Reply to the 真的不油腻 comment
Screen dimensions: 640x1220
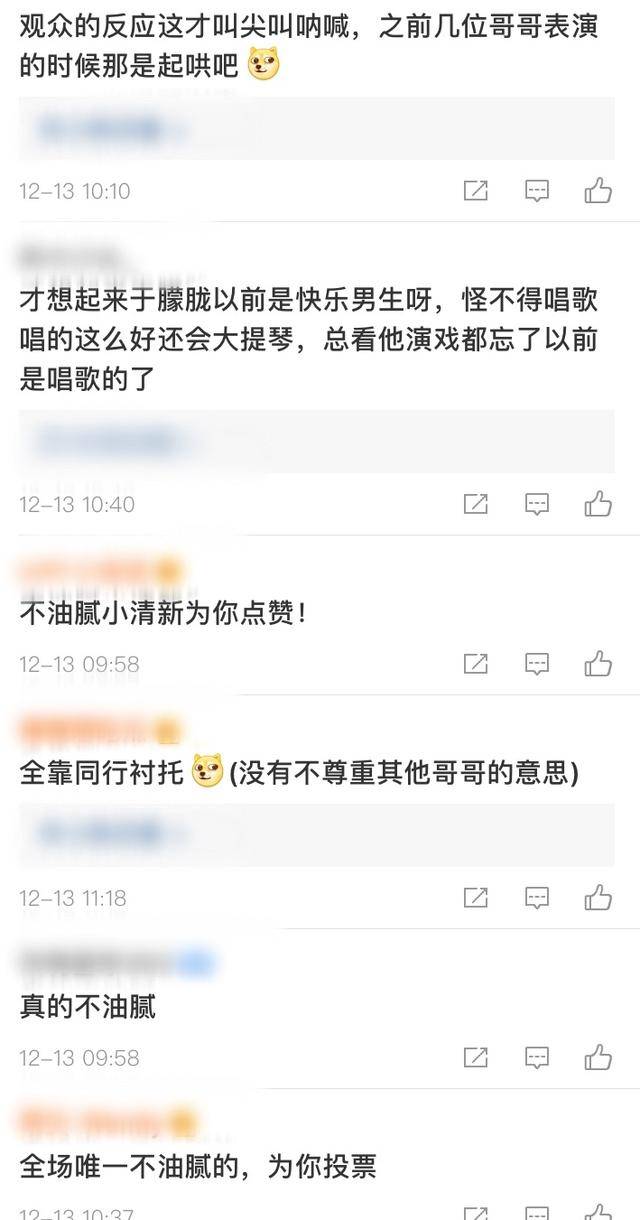pyautogui.click(x=537, y=1057)
